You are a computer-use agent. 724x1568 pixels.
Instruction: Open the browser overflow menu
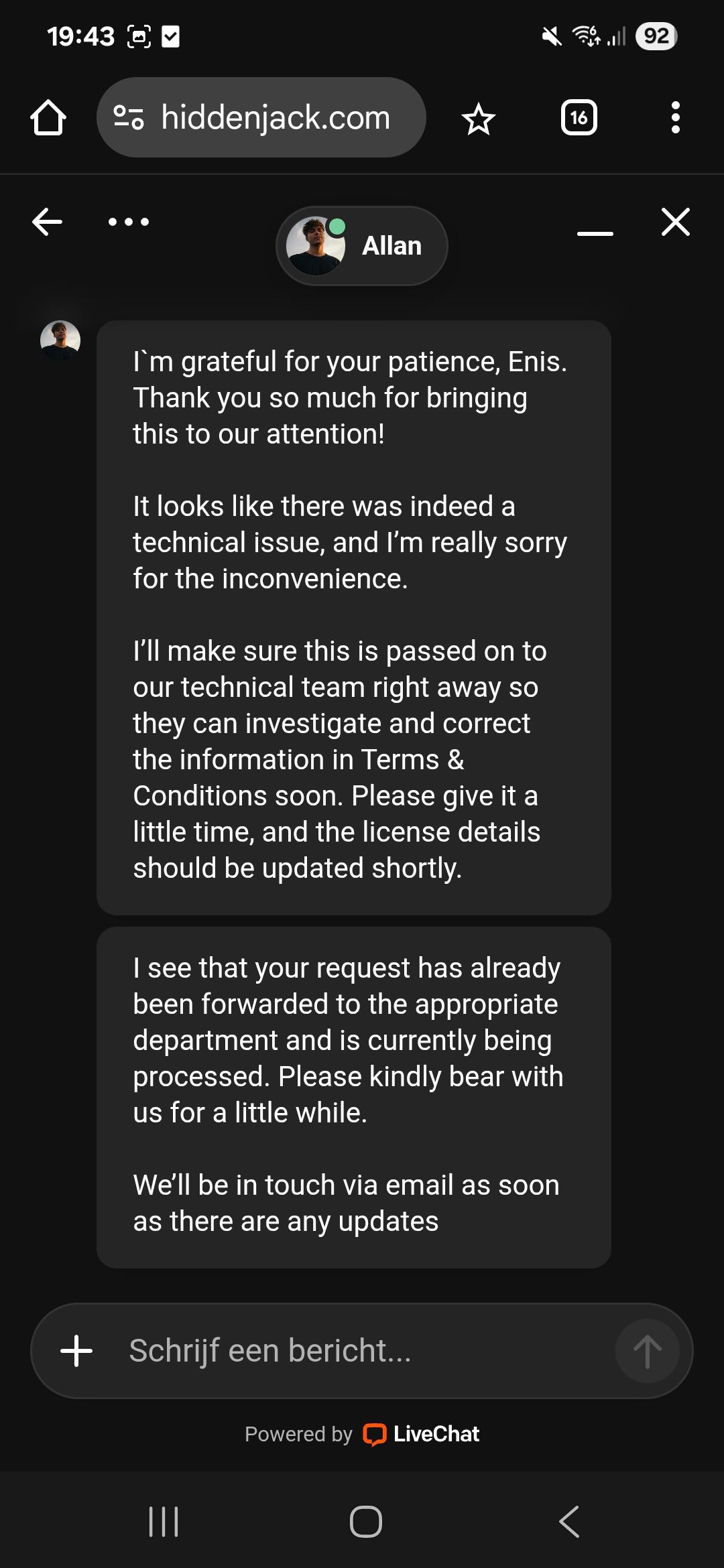(675, 118)
